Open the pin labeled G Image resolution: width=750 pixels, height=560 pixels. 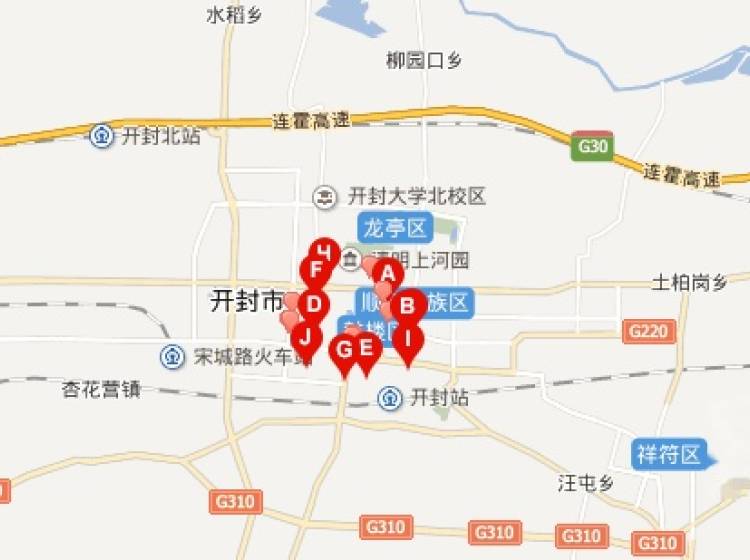(x=344, y=349)
